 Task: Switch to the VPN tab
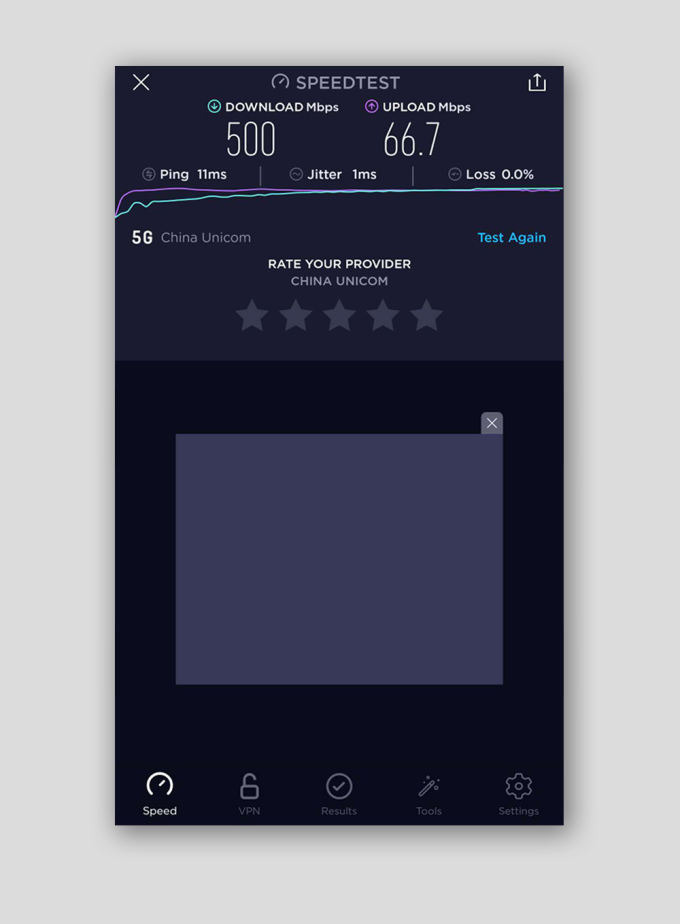249,794
